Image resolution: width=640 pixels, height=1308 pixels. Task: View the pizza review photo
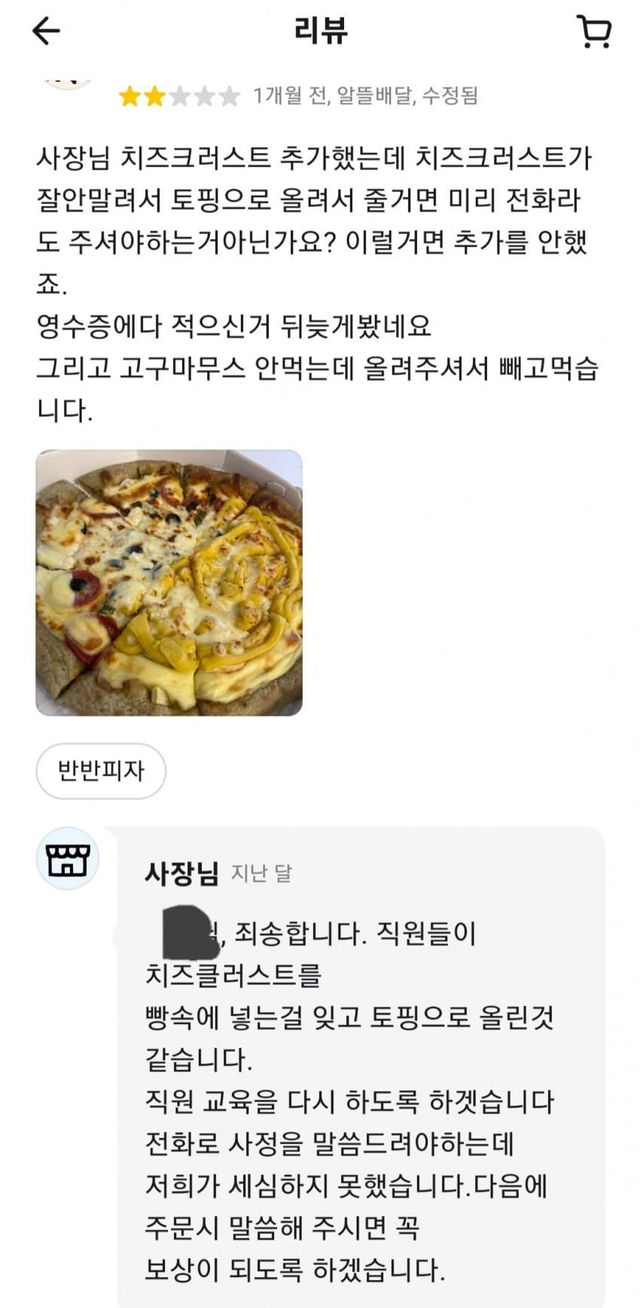coord(169,582)
